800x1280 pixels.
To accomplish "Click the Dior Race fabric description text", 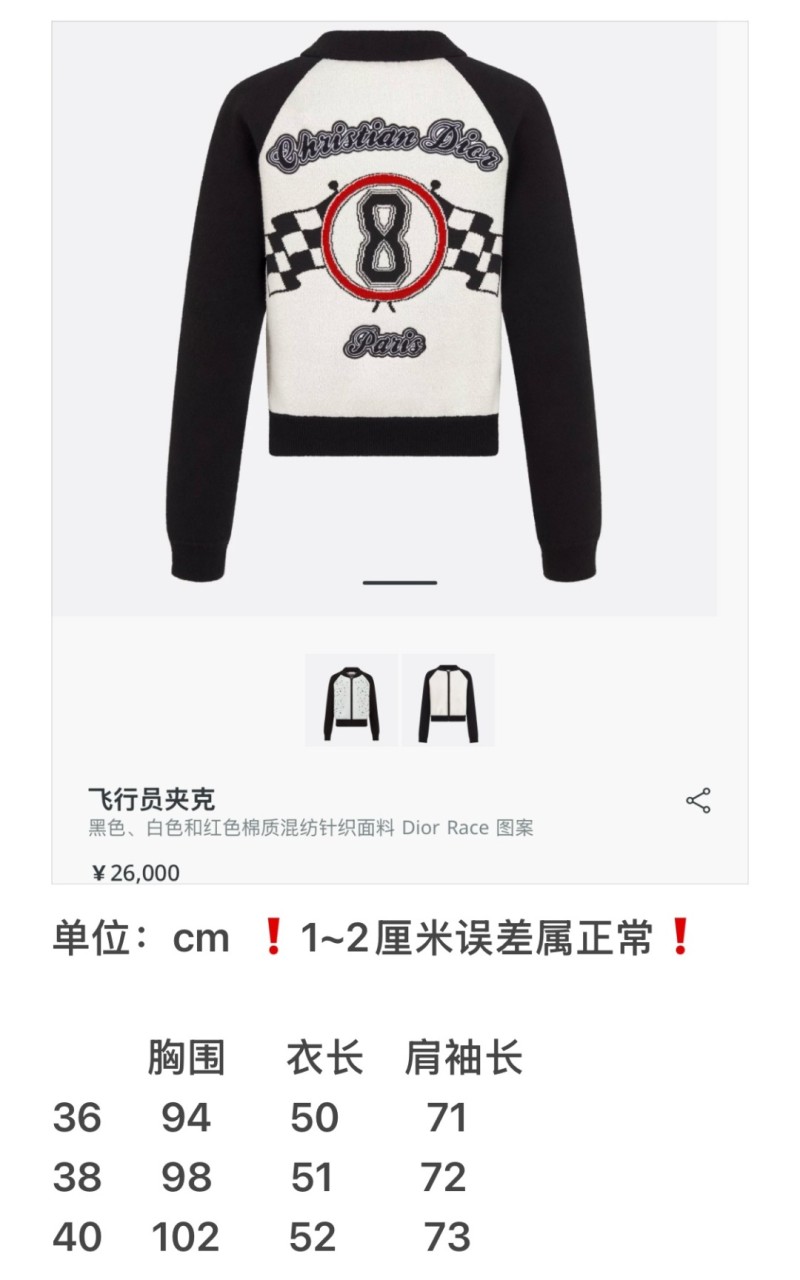I will tap(310, 827).
